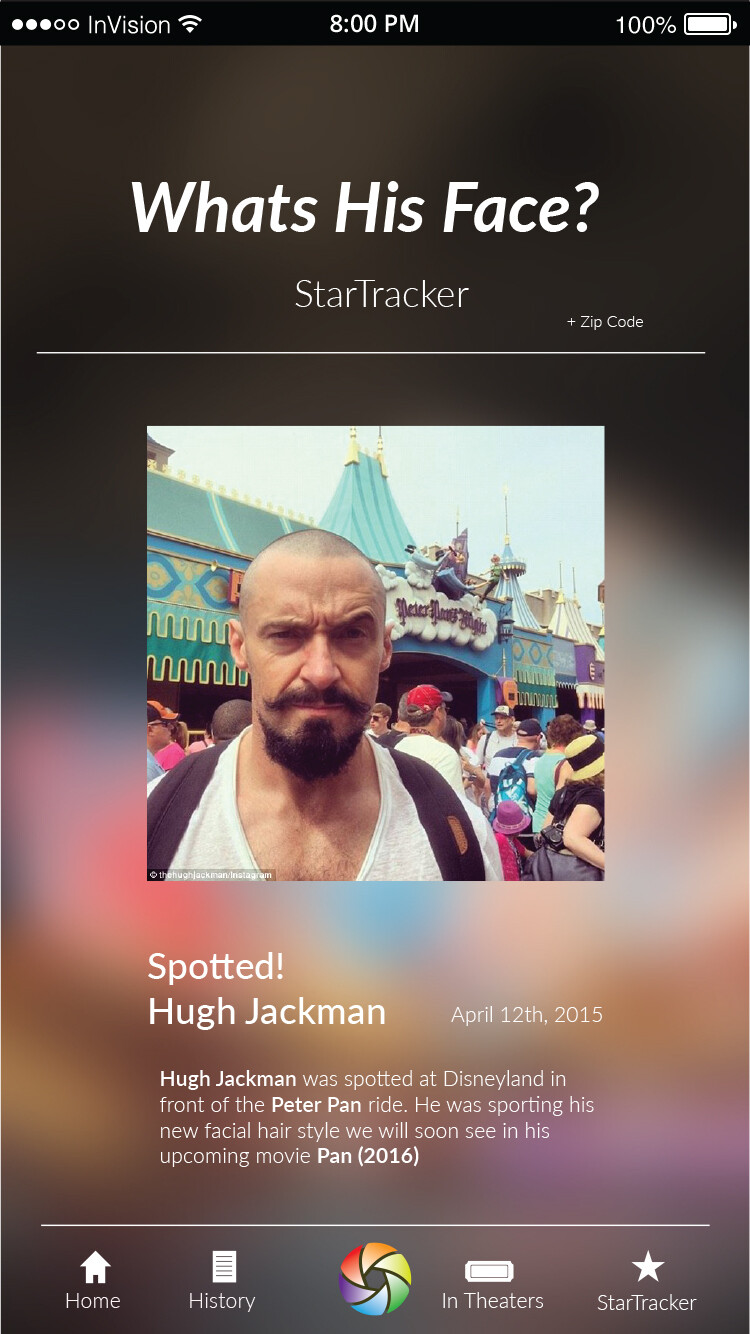Add a zip code
Screen dimensions: 750x1334
(x=605, y=322)
